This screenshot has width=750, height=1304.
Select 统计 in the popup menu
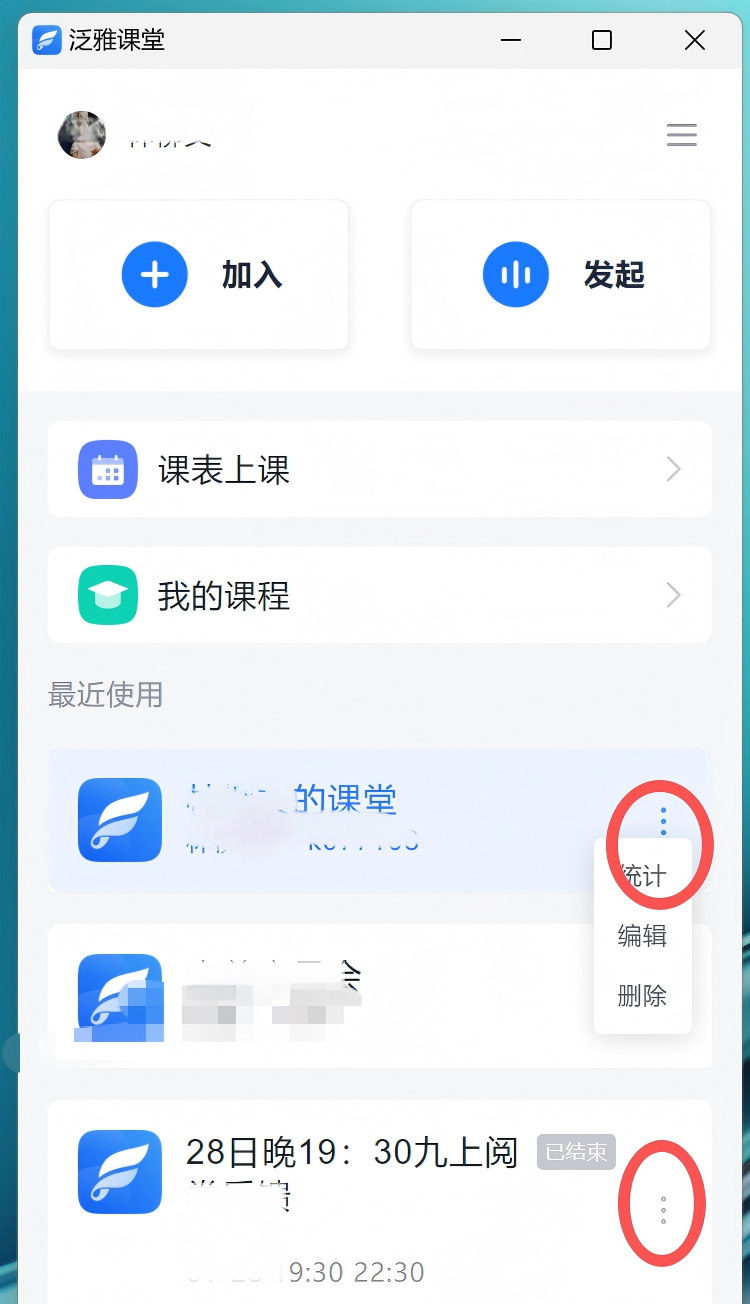tap(642, 877)
